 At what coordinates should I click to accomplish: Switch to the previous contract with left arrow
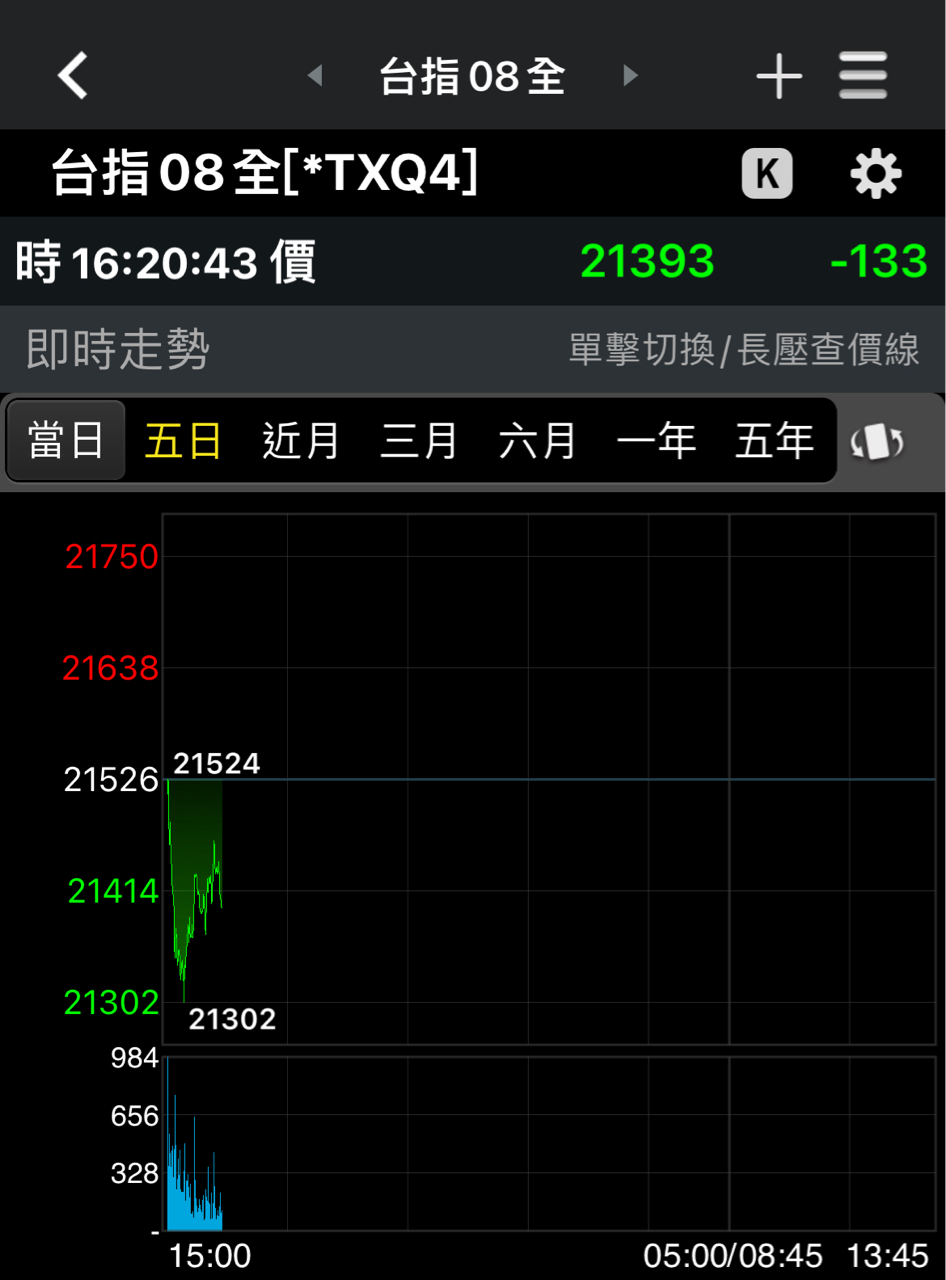click(315, 76)
